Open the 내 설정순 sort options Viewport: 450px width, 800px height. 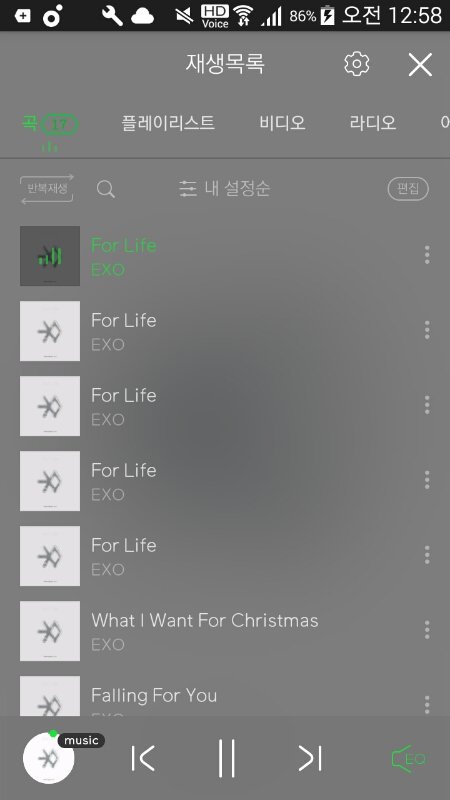224,189
